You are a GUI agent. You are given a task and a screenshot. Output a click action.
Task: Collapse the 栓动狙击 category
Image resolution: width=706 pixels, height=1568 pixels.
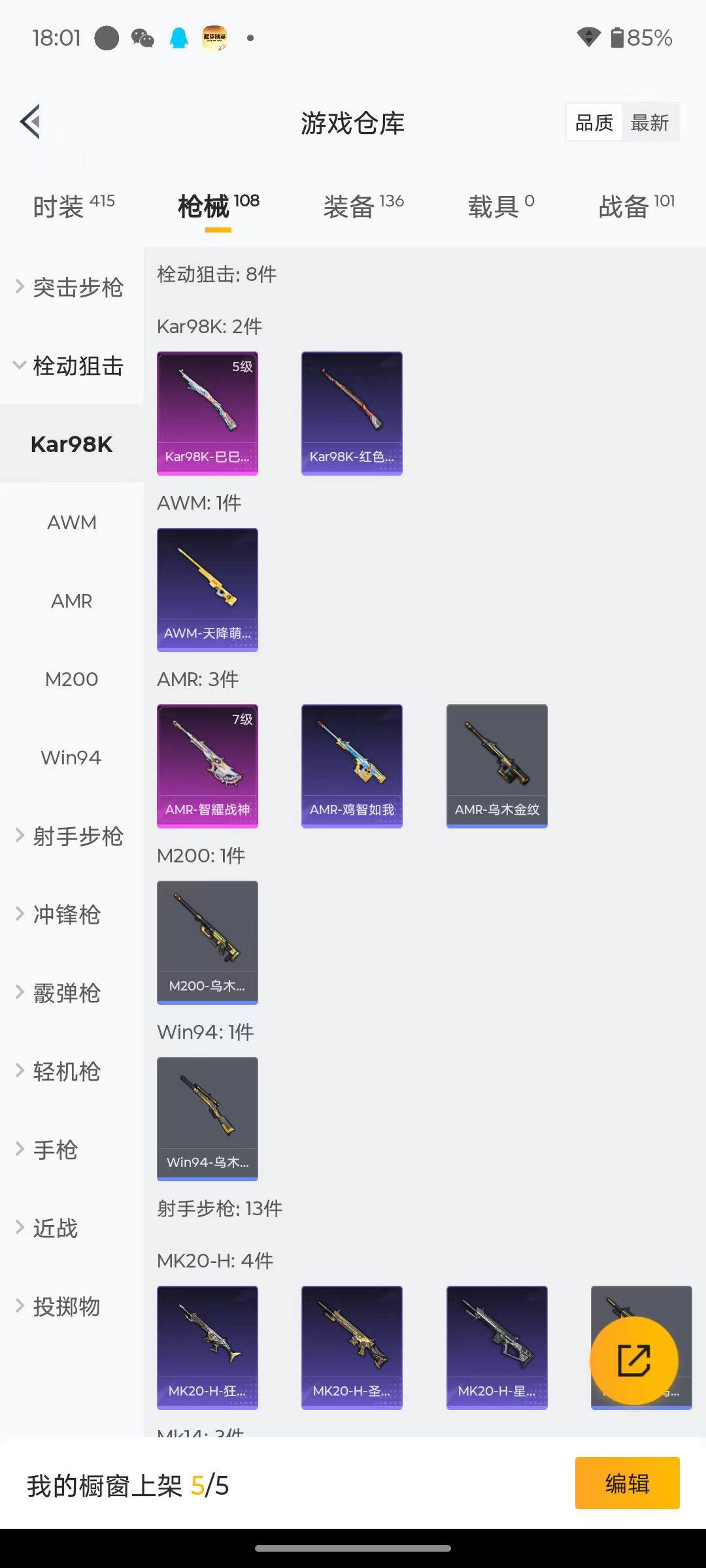click(71, 365)
